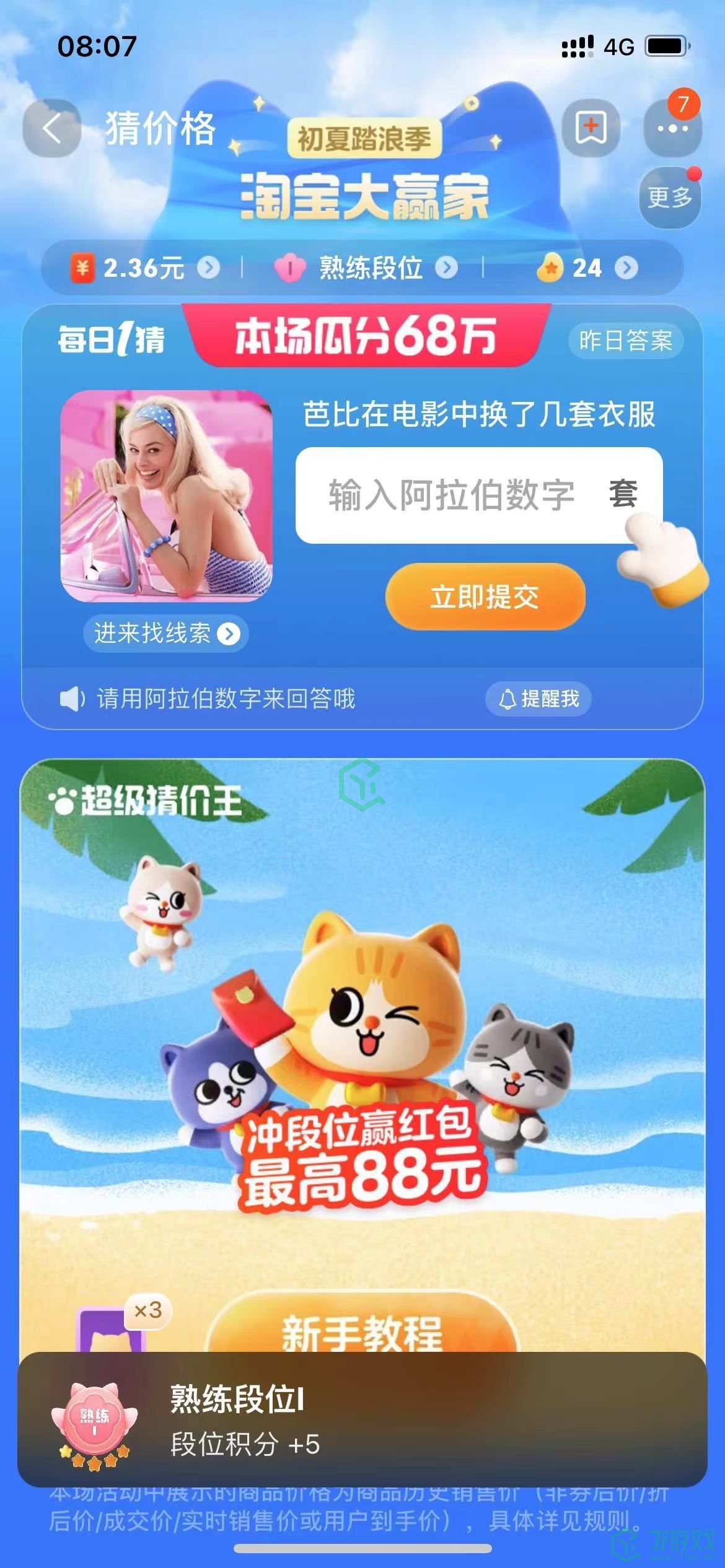Tap the pink 熟练段位 medal icon
Image resolution: width=725 pixels, height=1568 pixels.
coord(288,267)
